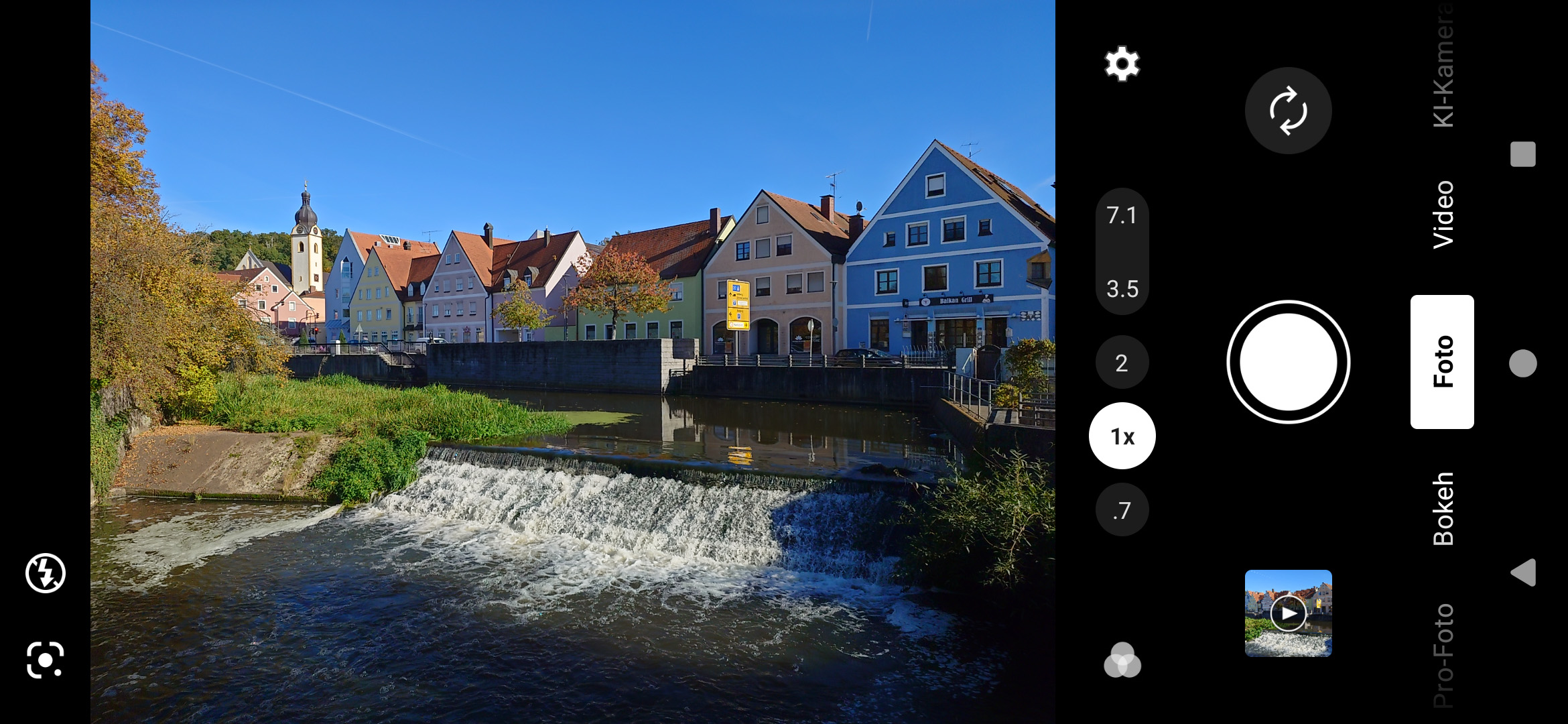The width and height of the screenshot is (1568, 724).
Task: Go back using system navigation
Action: [x=1523, y=572]
